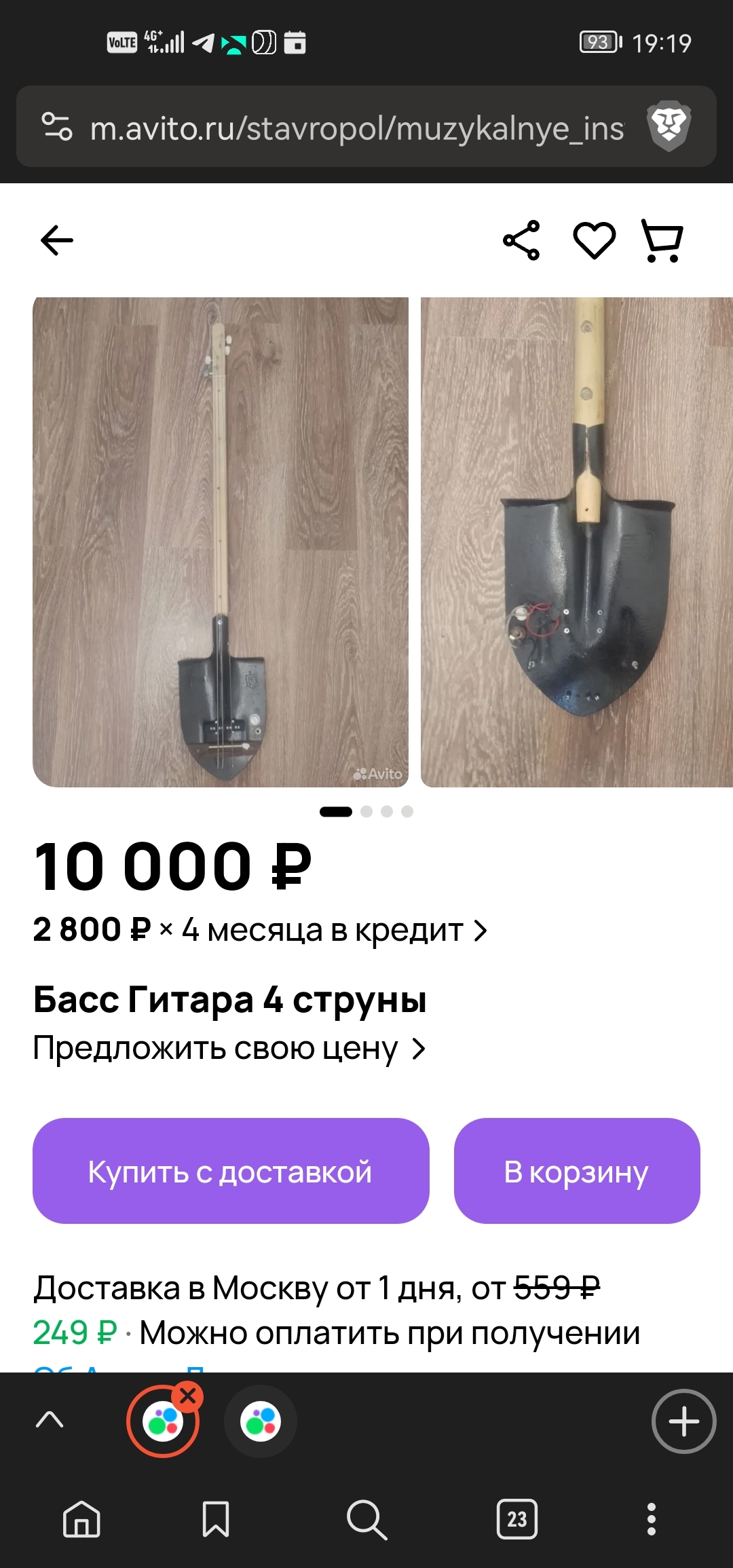Add listing to favorites with heart
This screenshot has width=733, height=1568.
point(595,240)
